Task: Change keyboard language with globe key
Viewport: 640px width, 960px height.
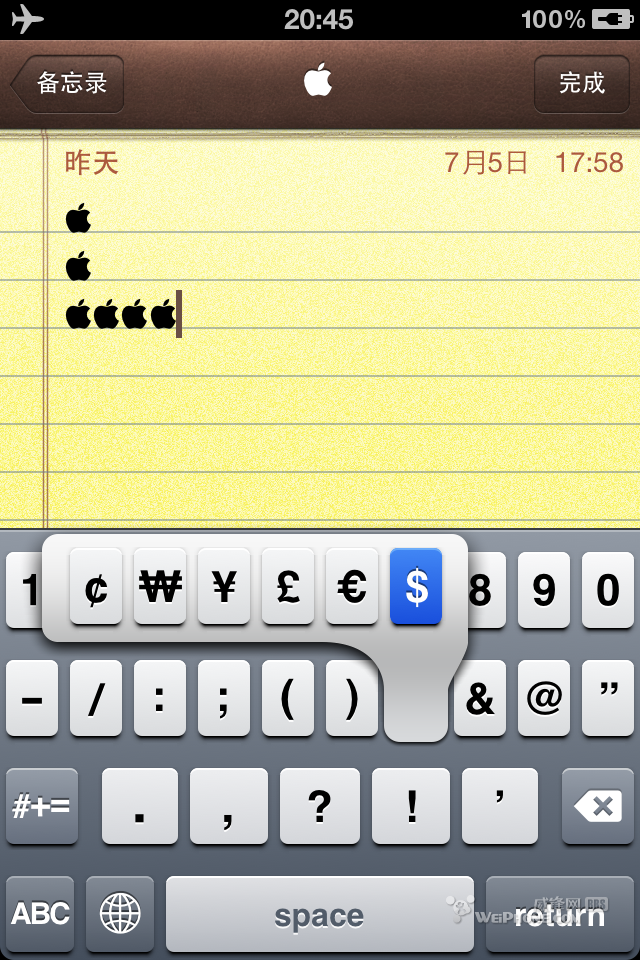Action: tap(120, 914)
